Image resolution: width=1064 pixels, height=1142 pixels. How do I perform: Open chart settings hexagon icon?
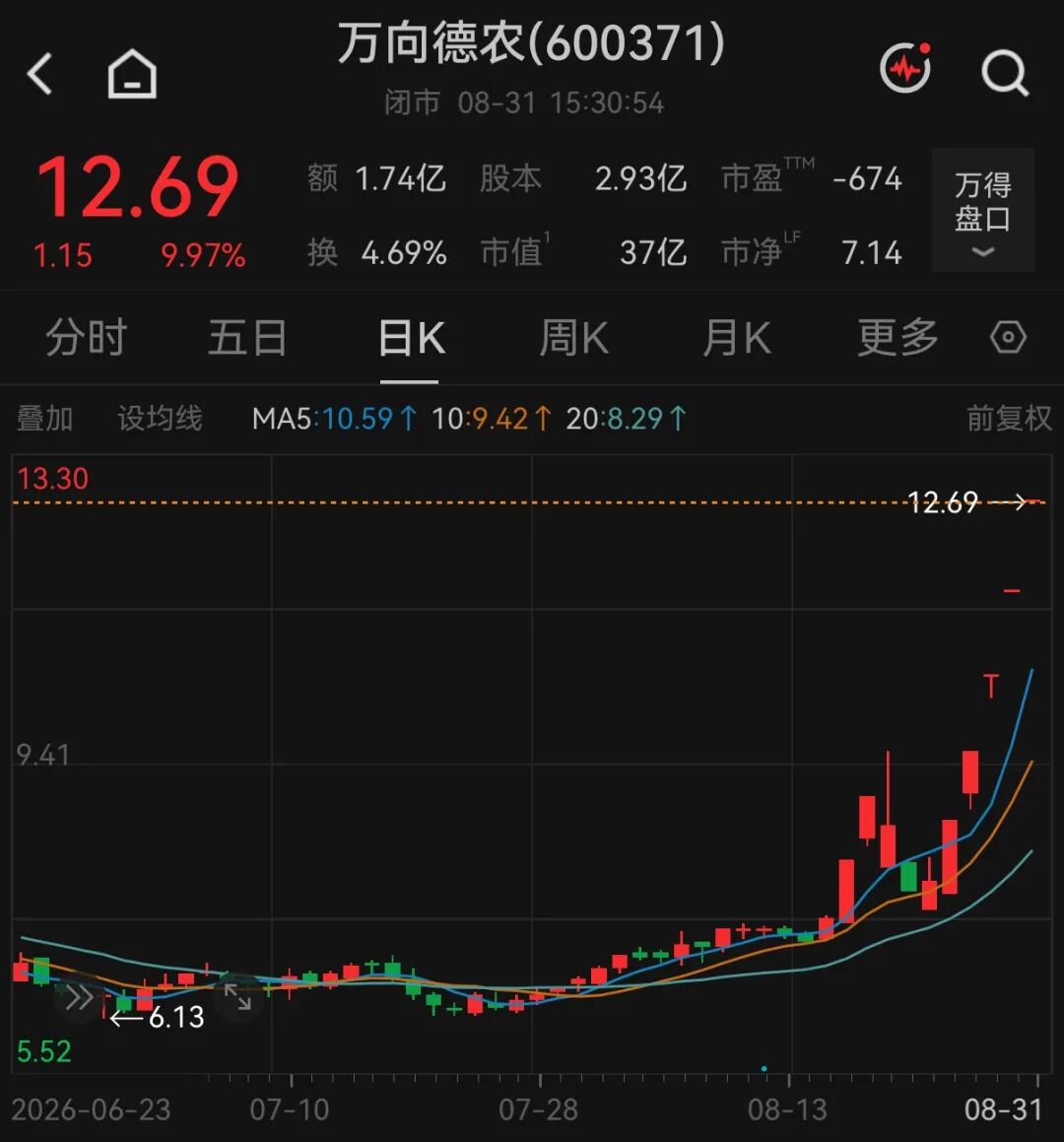[1009, 337]
